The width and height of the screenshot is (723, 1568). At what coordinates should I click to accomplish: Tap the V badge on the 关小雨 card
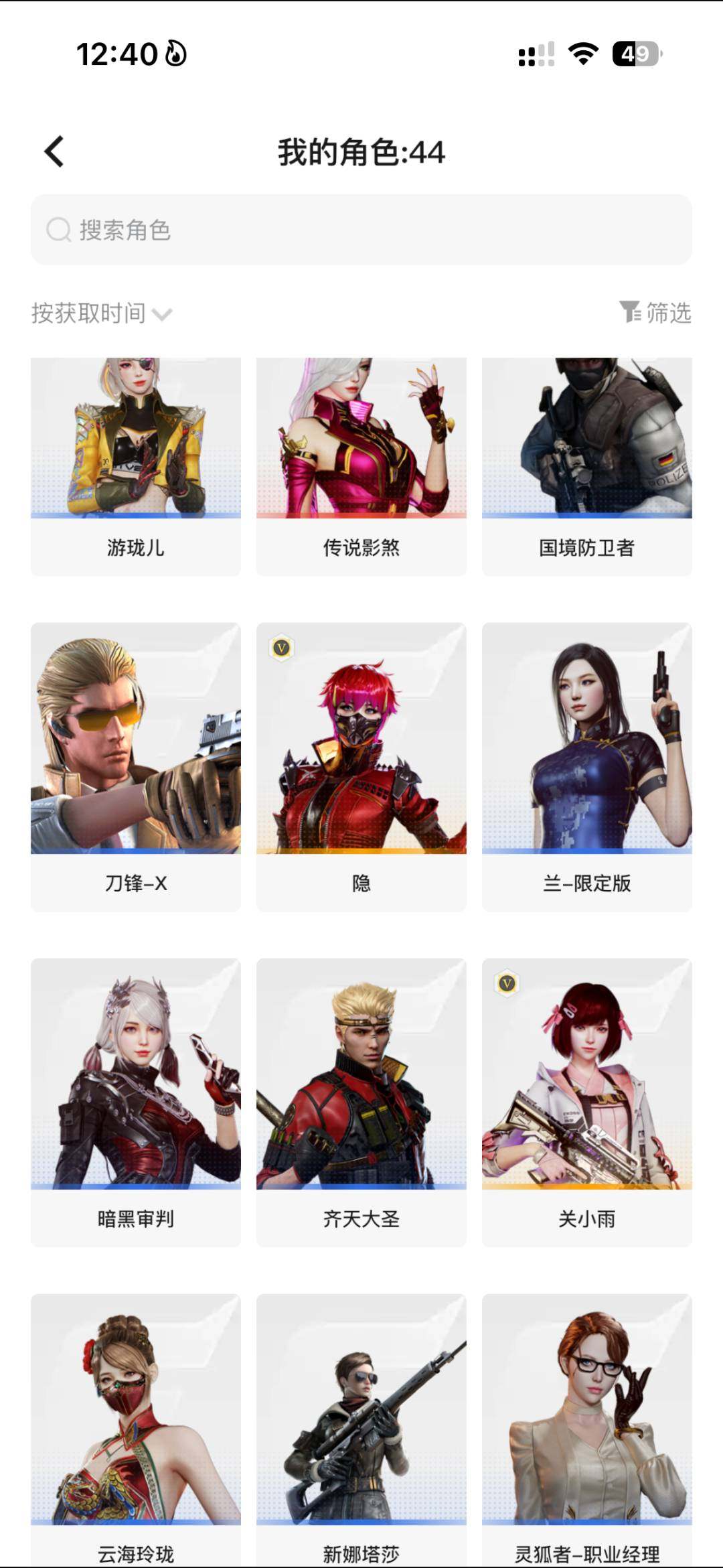(x=507, y=982)
